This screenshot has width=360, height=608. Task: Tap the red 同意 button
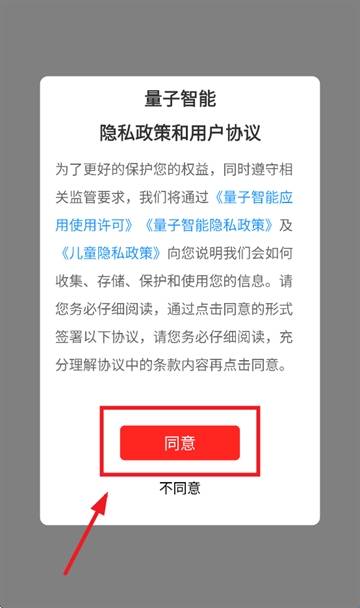click(x=180, y=442)
